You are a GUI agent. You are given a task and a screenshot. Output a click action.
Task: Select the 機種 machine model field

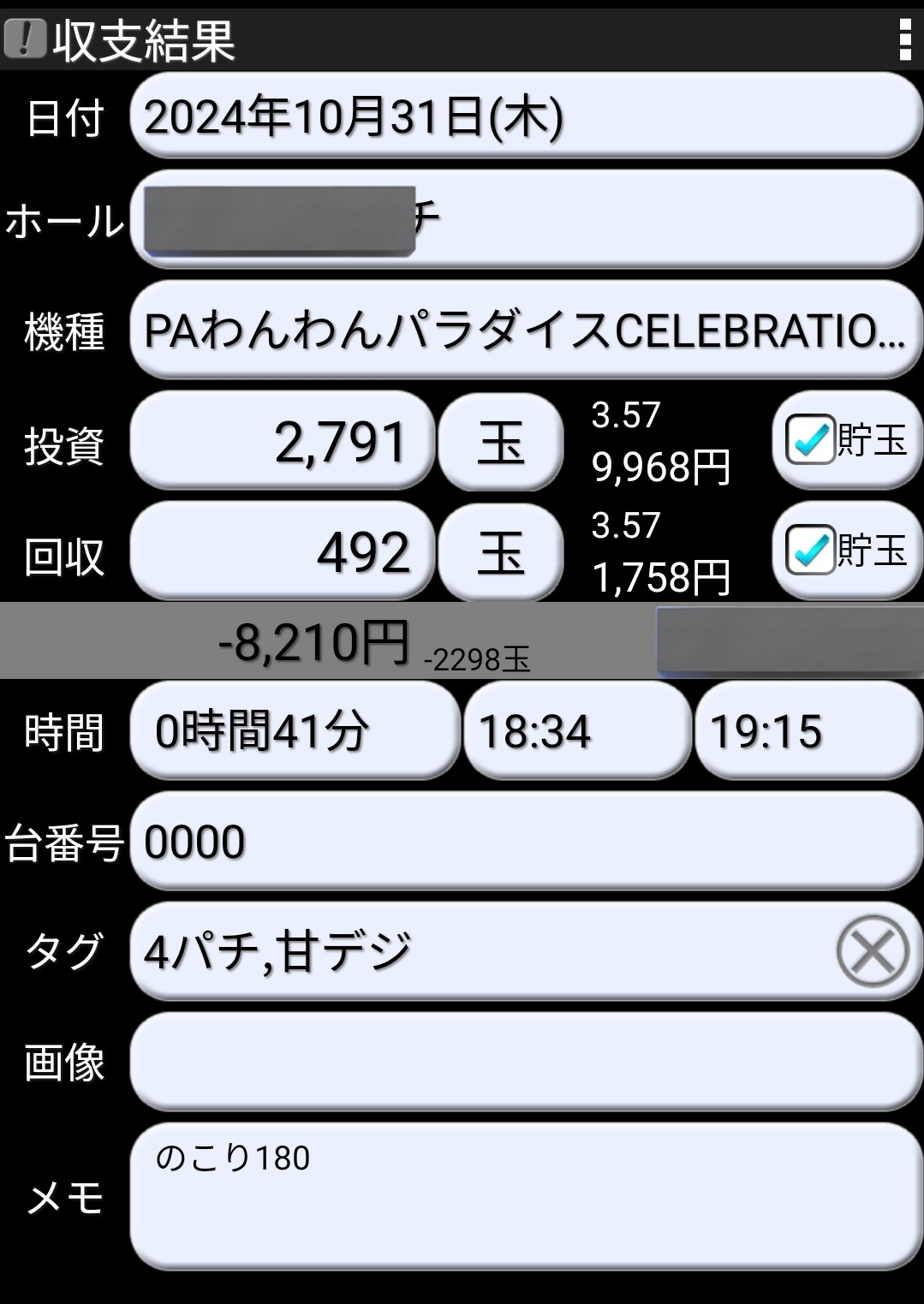(524, 330)
